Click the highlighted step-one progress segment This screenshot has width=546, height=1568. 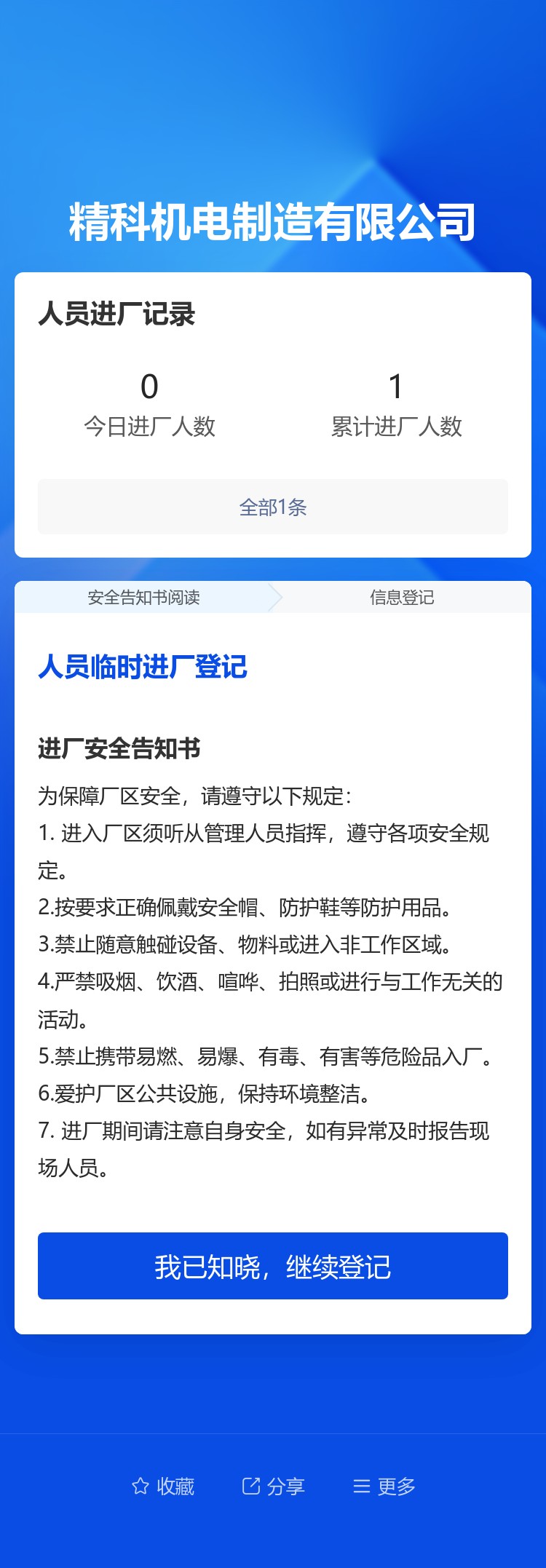pyautogui.click(x=146, y=597)
